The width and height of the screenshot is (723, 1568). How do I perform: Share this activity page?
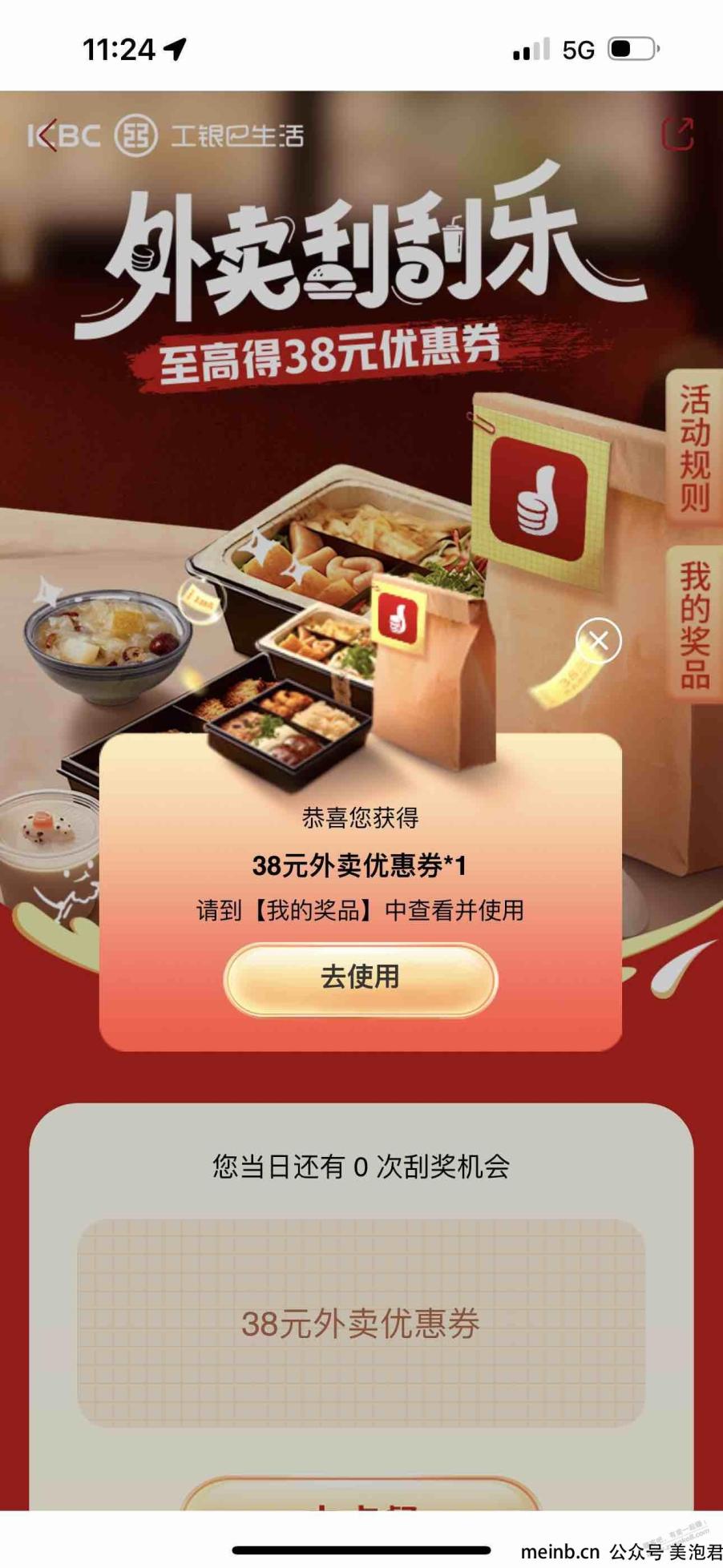click(677, 134)
